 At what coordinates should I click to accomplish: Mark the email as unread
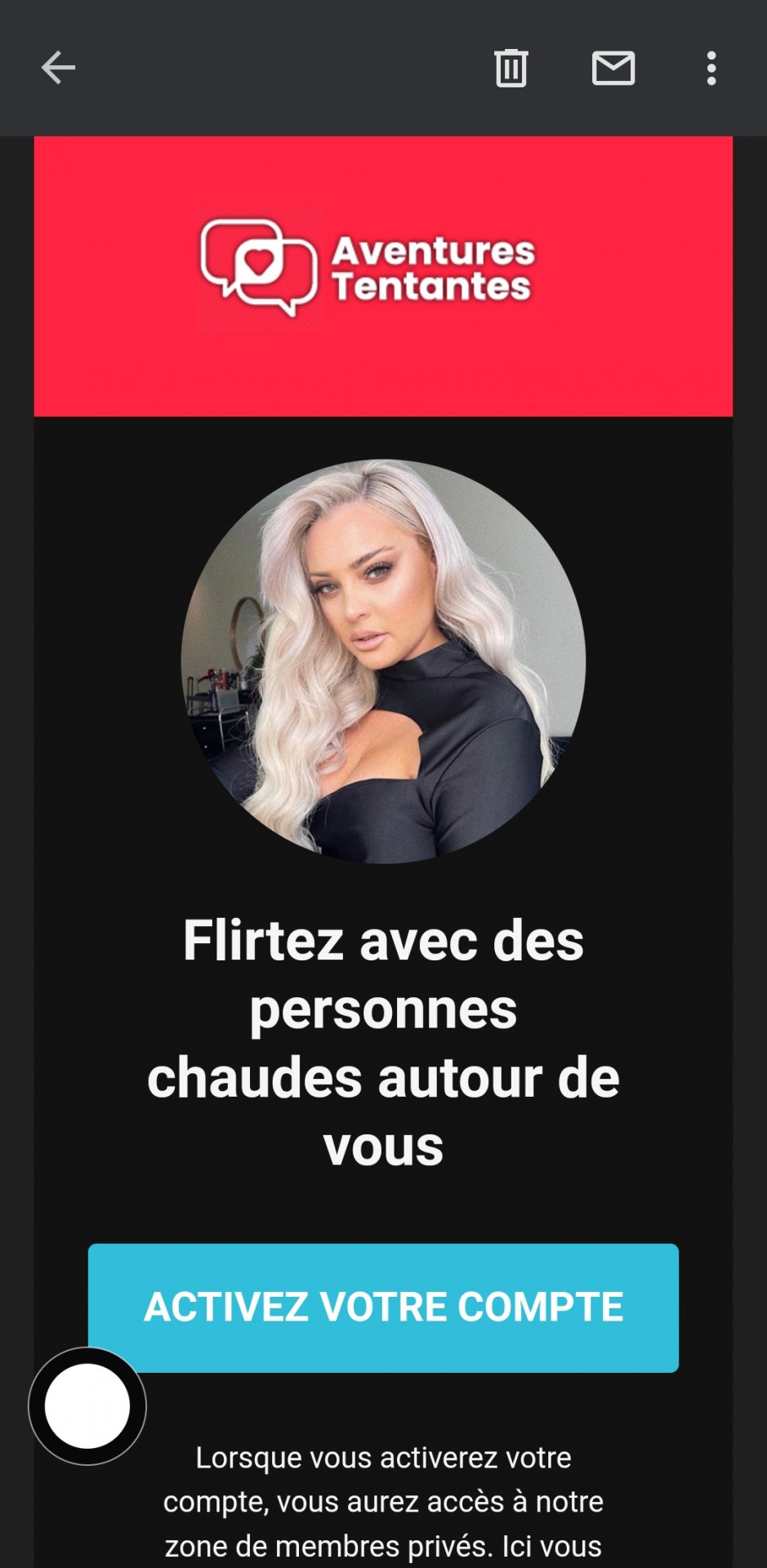click(x=613, y=68)
